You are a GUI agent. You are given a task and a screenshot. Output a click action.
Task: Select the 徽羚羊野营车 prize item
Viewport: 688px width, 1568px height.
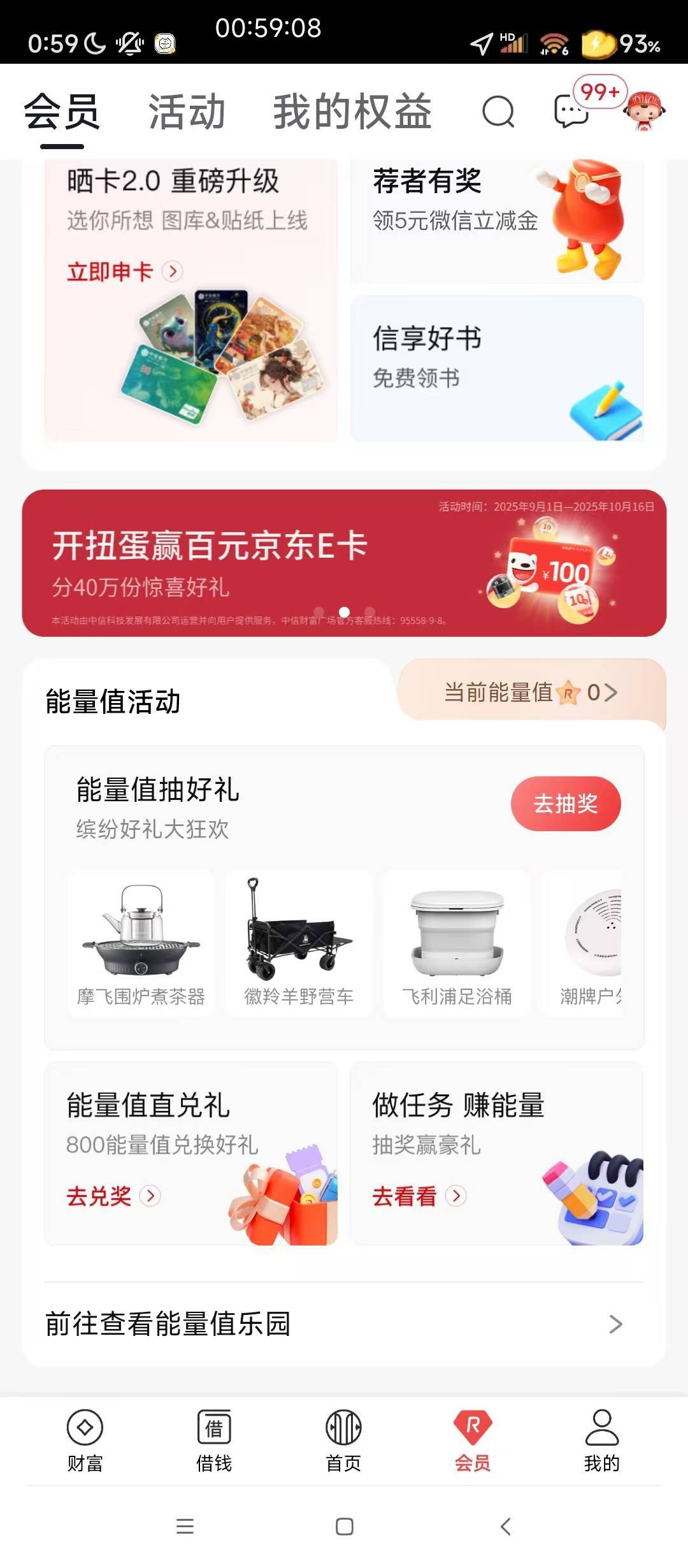pyautogui.click(x=299, y=943)
